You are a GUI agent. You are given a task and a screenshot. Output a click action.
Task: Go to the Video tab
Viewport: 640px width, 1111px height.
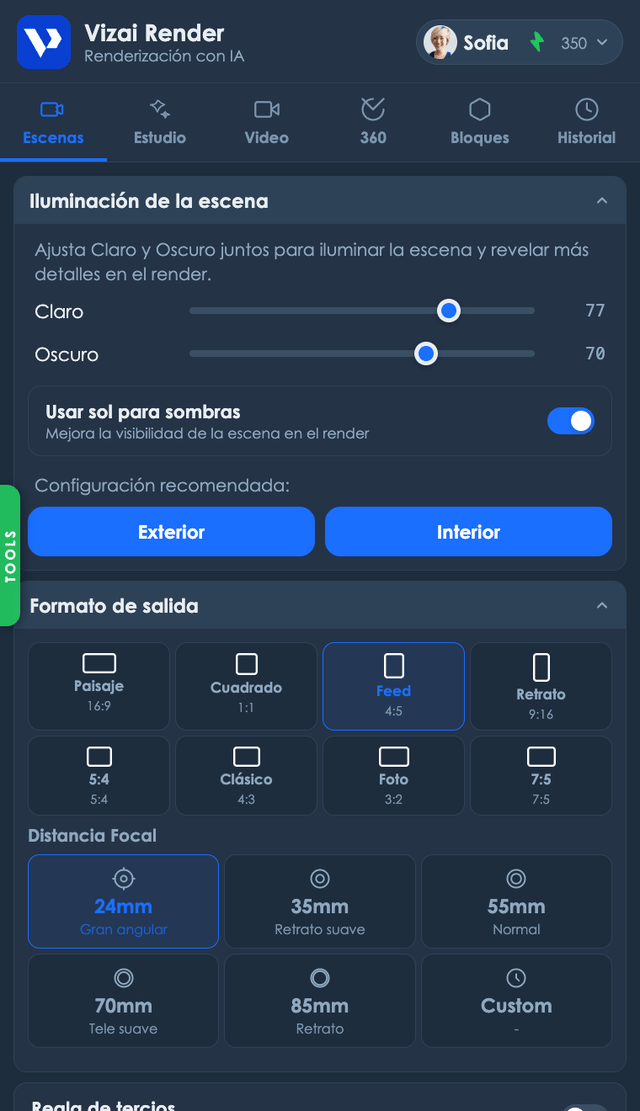pyautogui.click(x=266, y=123)
